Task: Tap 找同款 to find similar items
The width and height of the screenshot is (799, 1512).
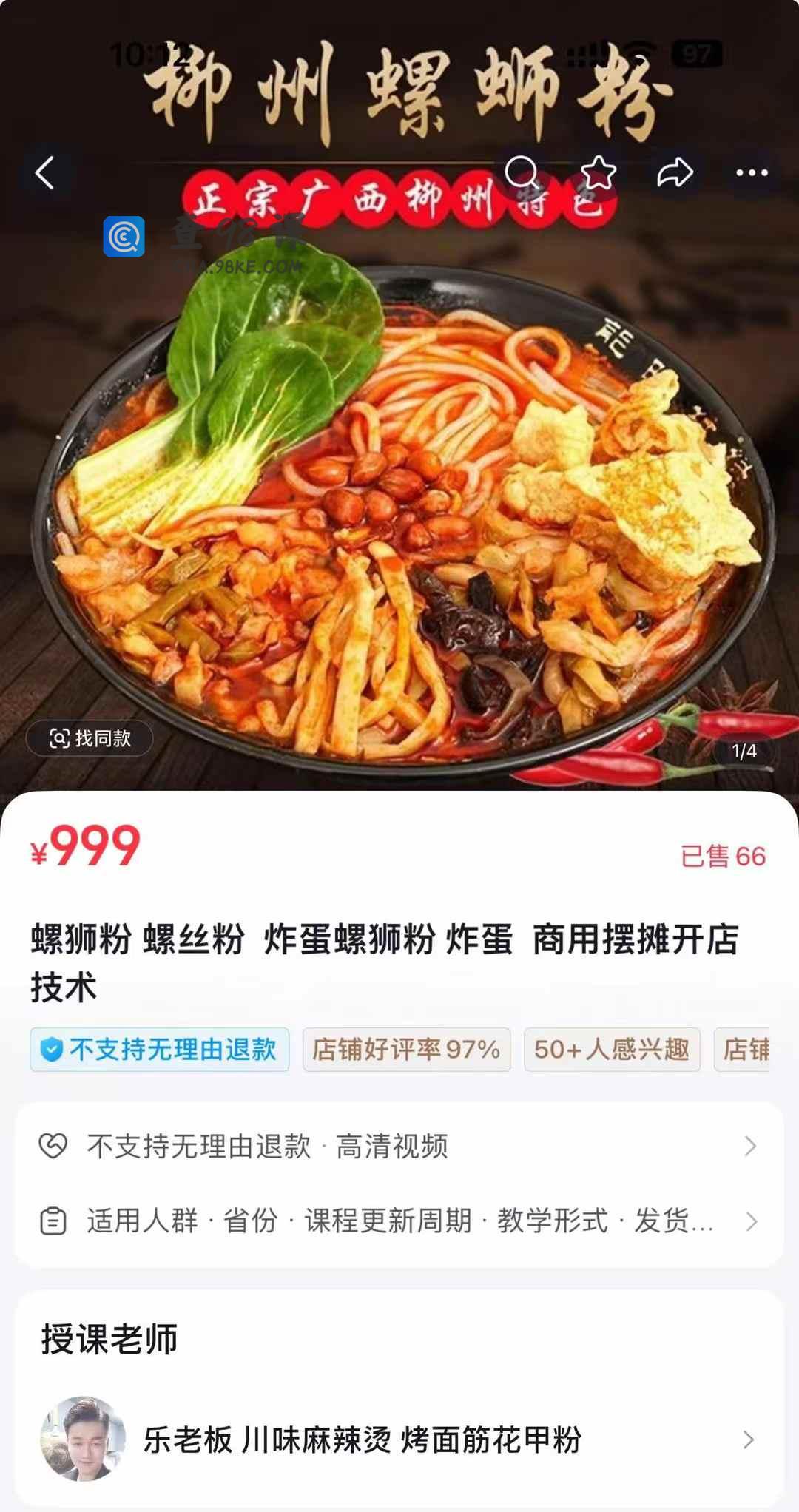Action: [90, 738]
